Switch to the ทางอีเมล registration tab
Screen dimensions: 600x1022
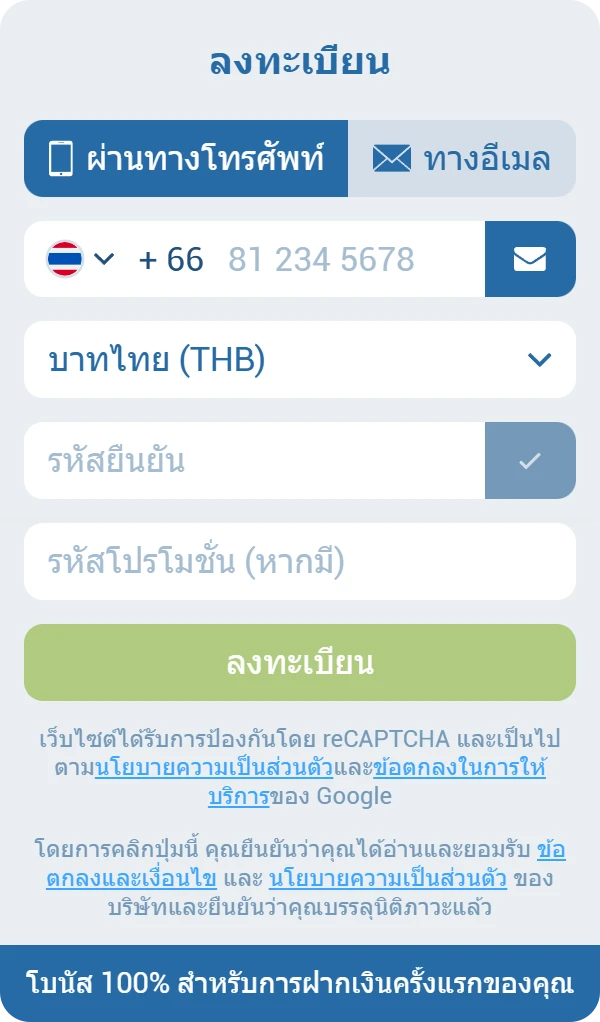(x=462, y=159)
